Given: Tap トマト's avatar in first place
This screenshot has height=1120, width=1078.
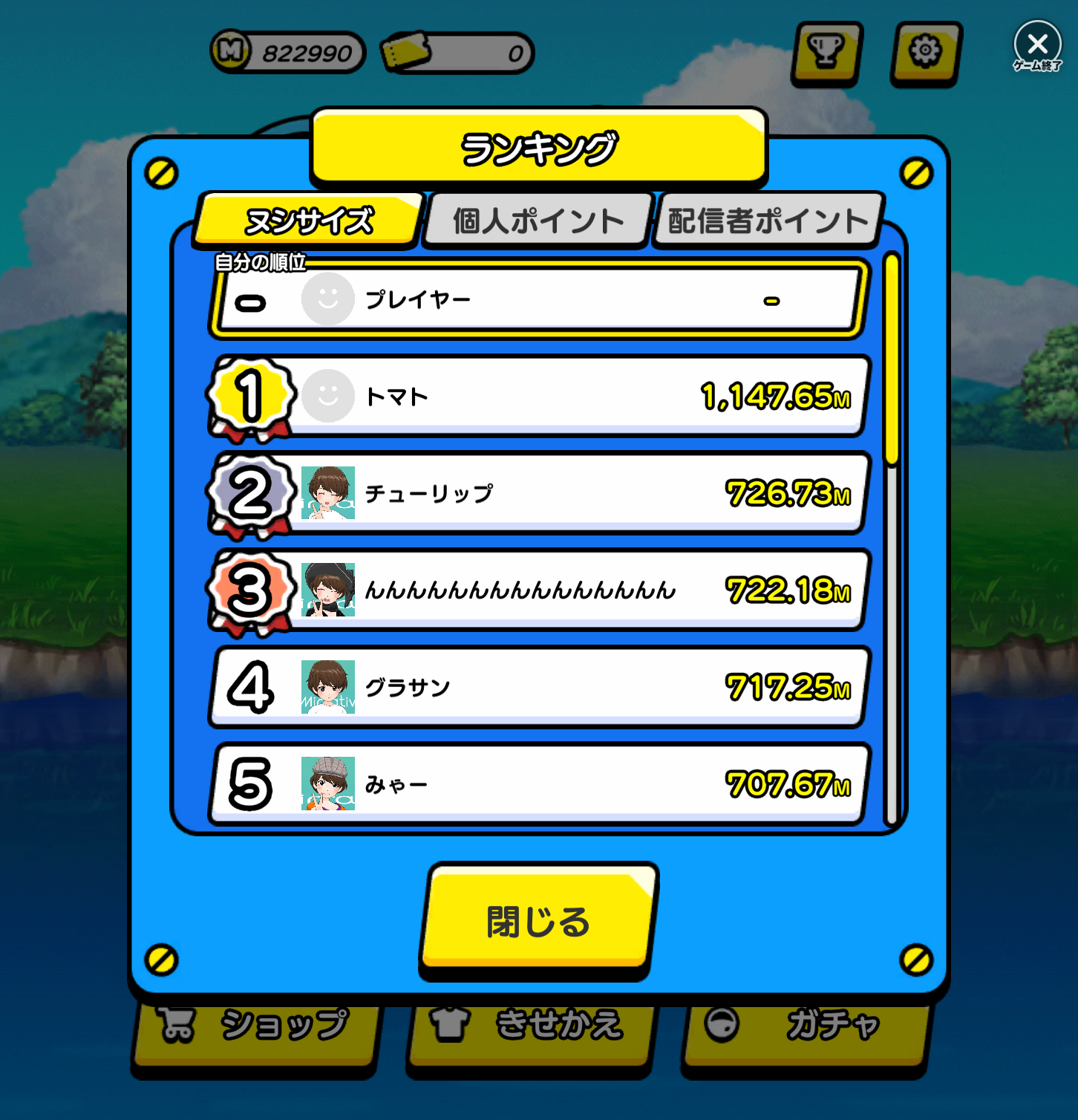Looking at the screenshot, I should coord(327,395).
